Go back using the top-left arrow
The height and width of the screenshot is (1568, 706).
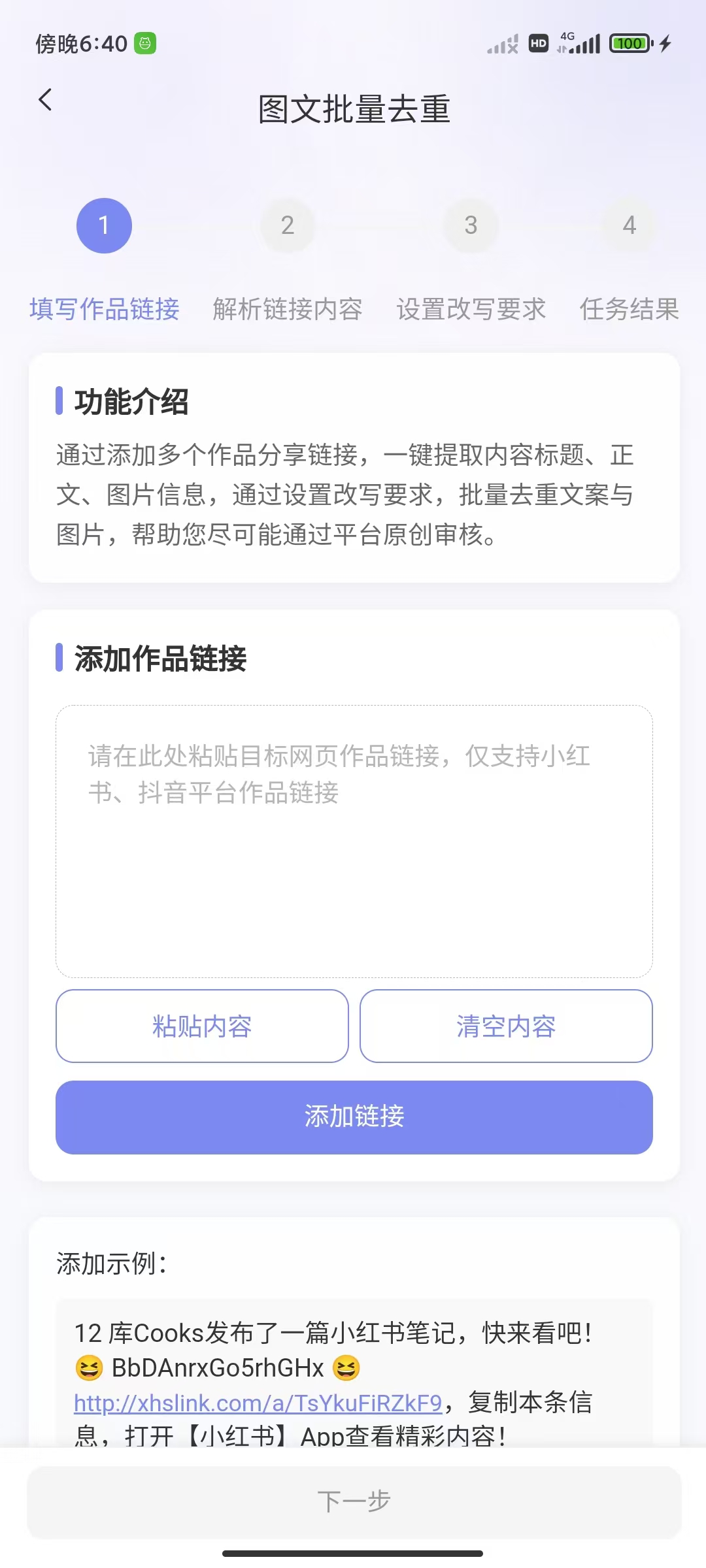pos(45,100)
